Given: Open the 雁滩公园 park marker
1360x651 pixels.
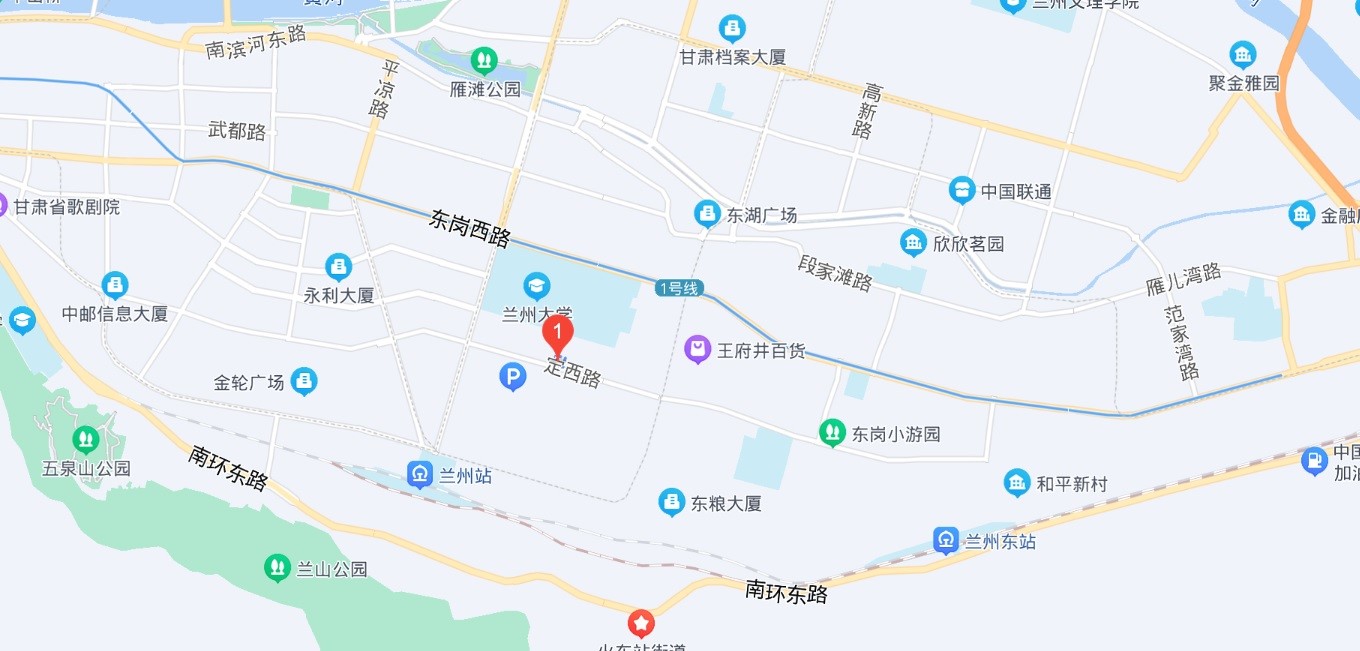Looking at the screenshot, I should coord(484,61).
